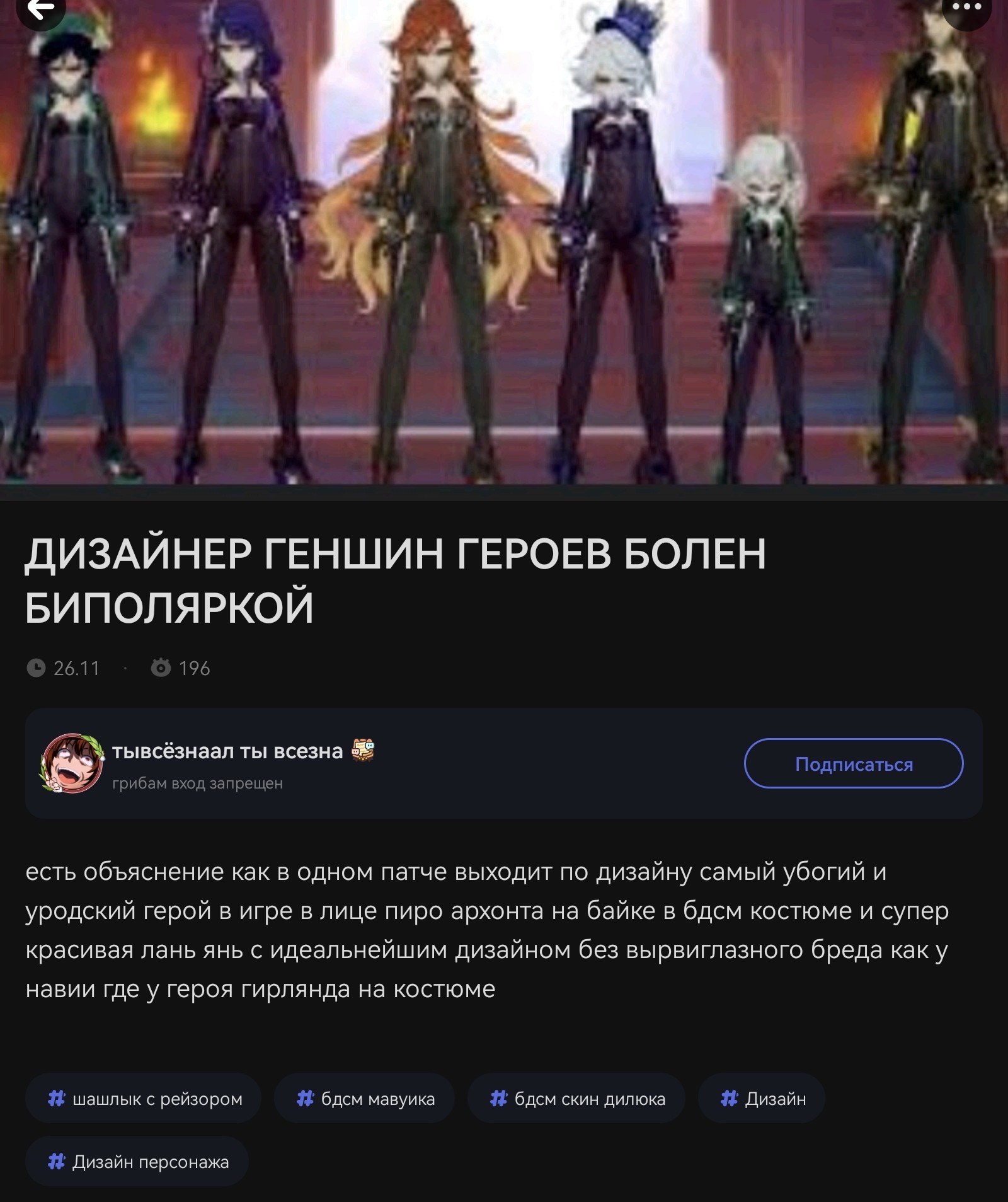View the post's header image
1008x1202 pixels.
(x=504, y=252)
